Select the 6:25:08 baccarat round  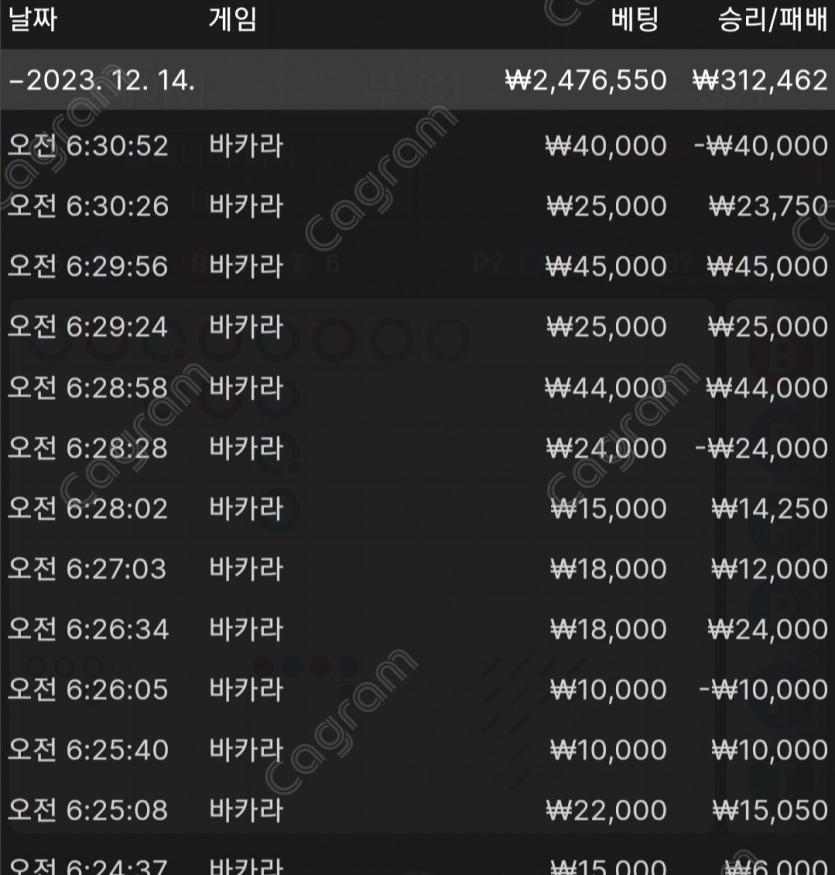pos(417,809)
